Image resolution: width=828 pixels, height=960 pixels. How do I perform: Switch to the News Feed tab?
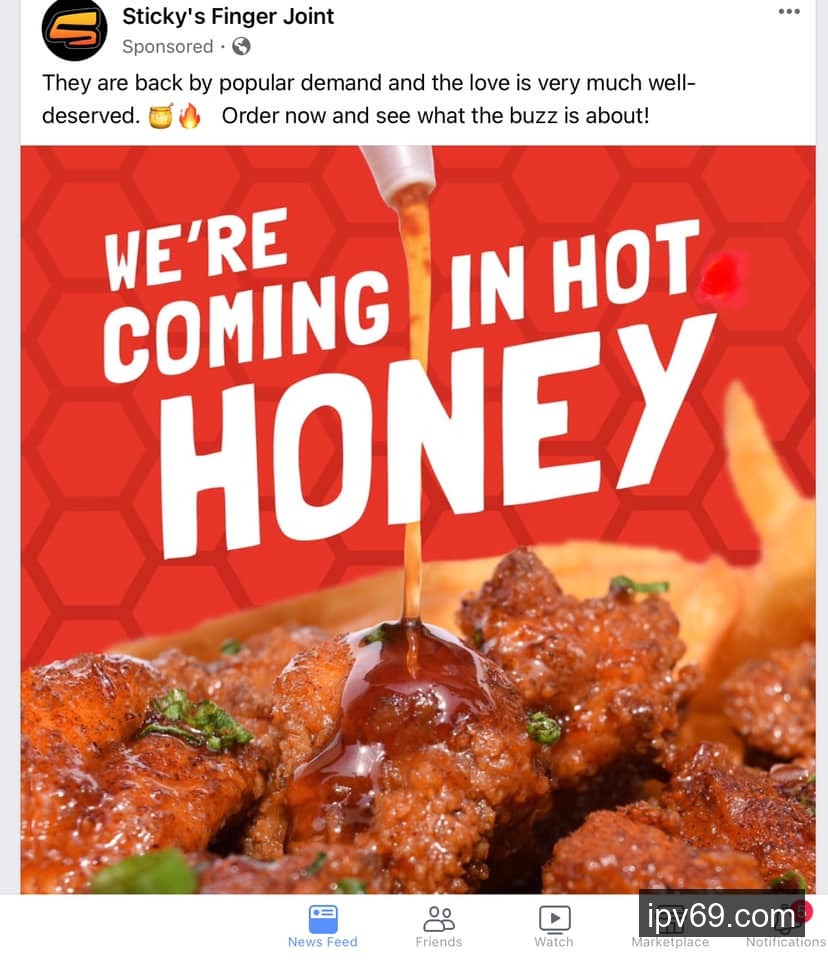click(322, 926)
